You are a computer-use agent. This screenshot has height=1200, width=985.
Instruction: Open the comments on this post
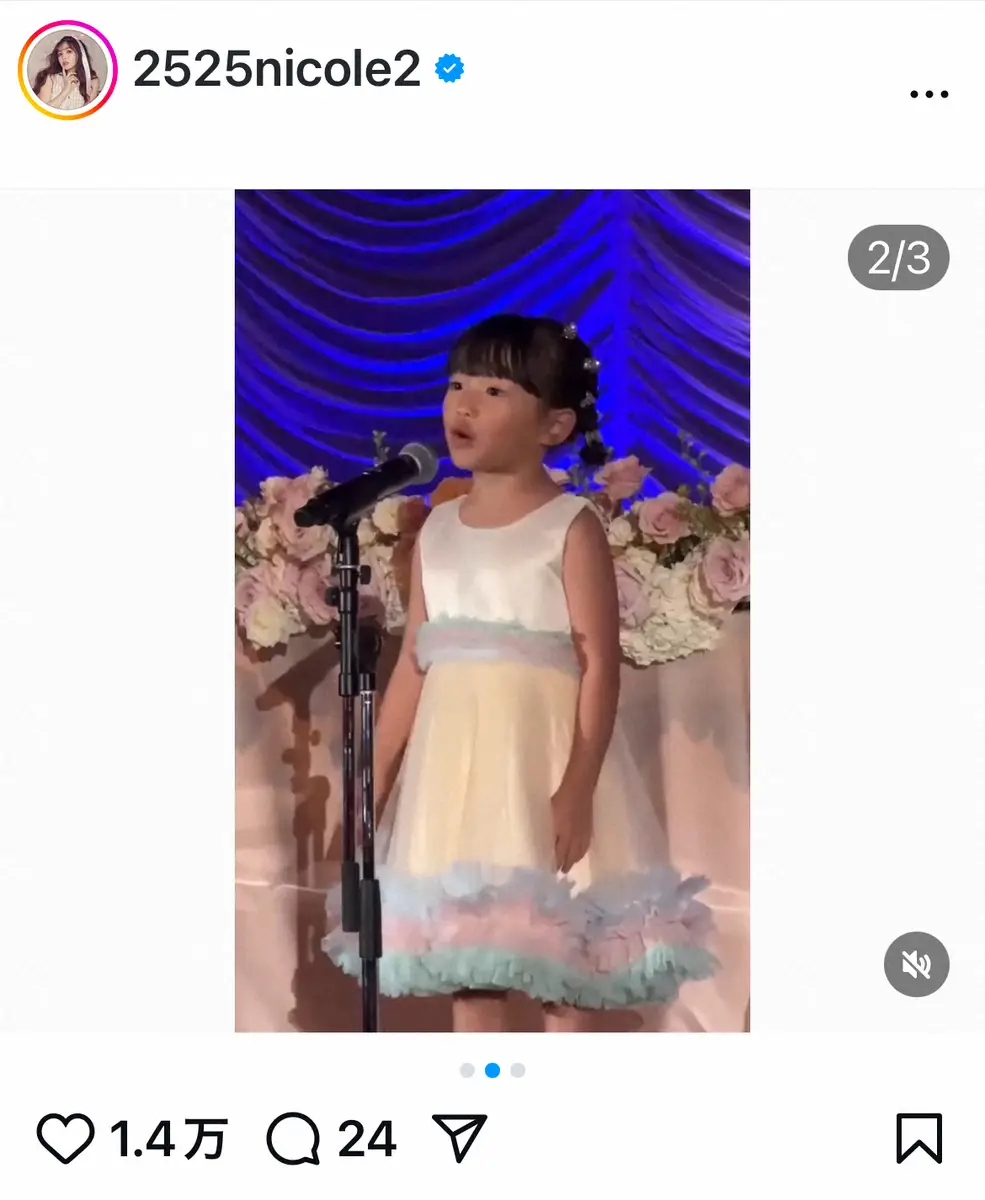(x=294, y=1139)
